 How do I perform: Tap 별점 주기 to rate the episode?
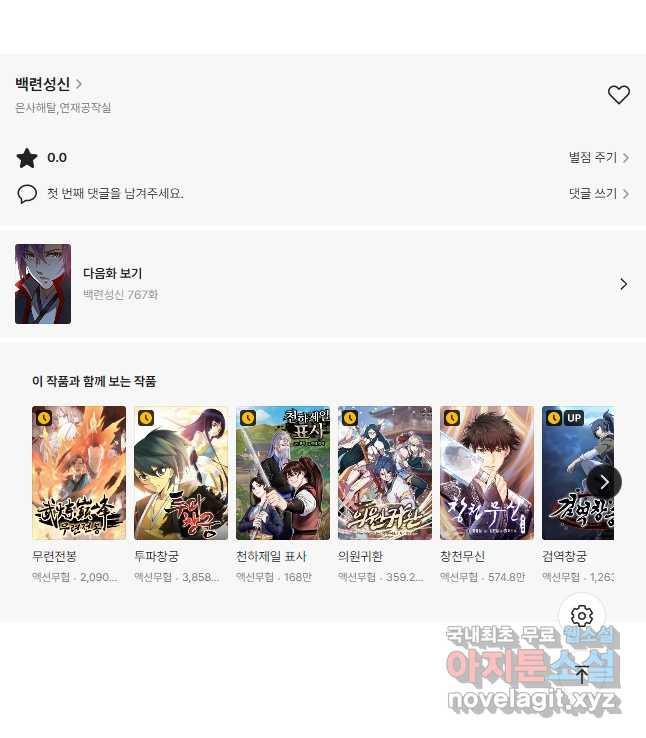coord(598,158)
